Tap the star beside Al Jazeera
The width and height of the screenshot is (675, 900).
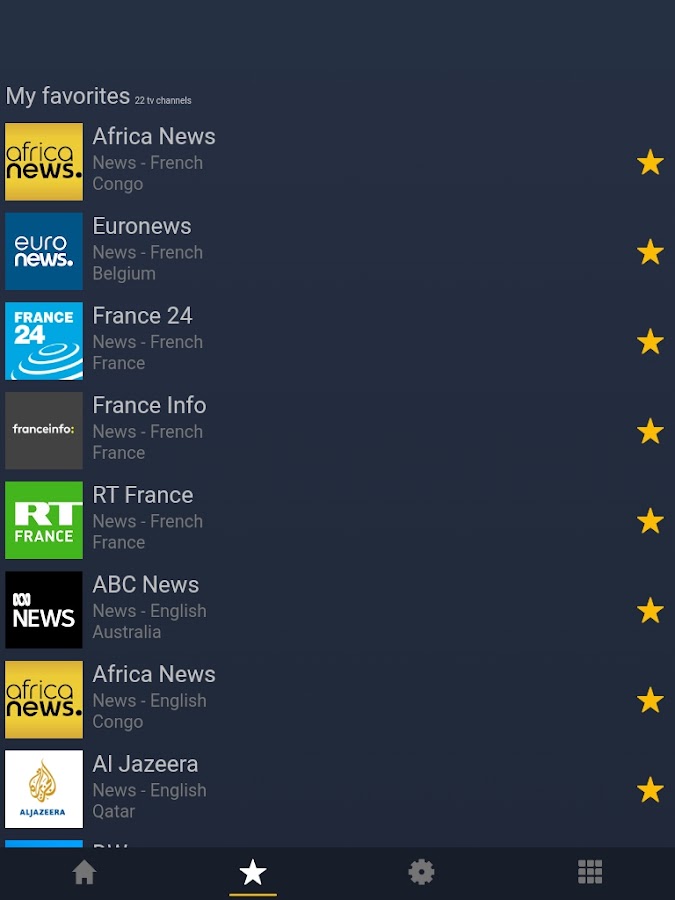650,790
